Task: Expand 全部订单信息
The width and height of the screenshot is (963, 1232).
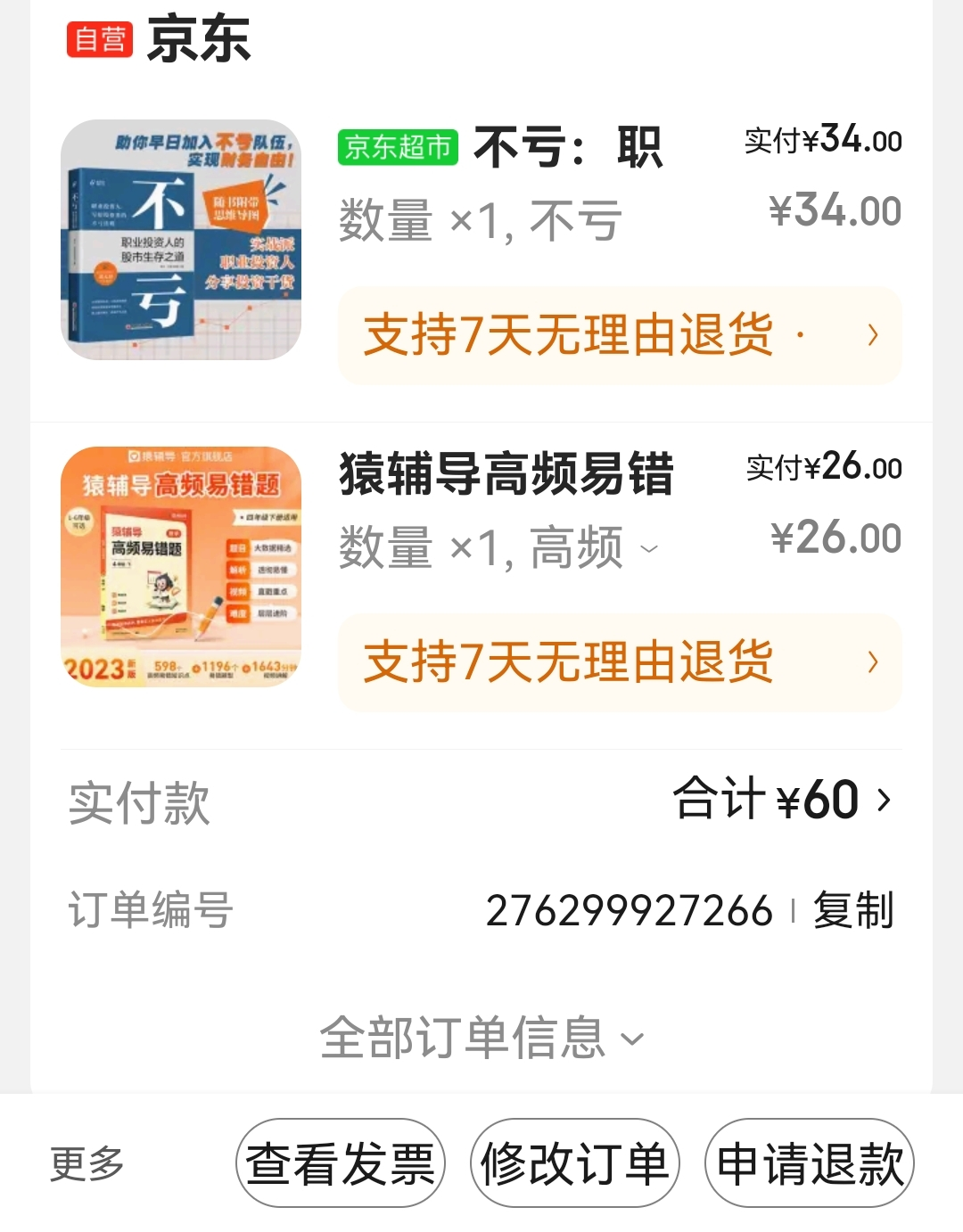Action: click(x=481, y=1038)
